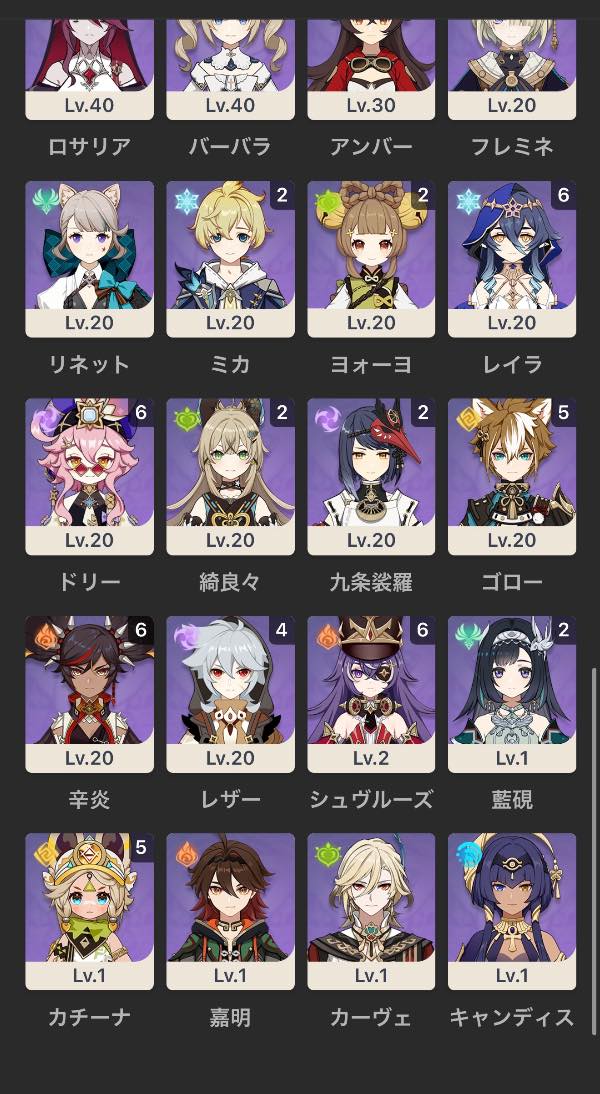
Task: Open ドリー character card
Action: pos(89,476)
